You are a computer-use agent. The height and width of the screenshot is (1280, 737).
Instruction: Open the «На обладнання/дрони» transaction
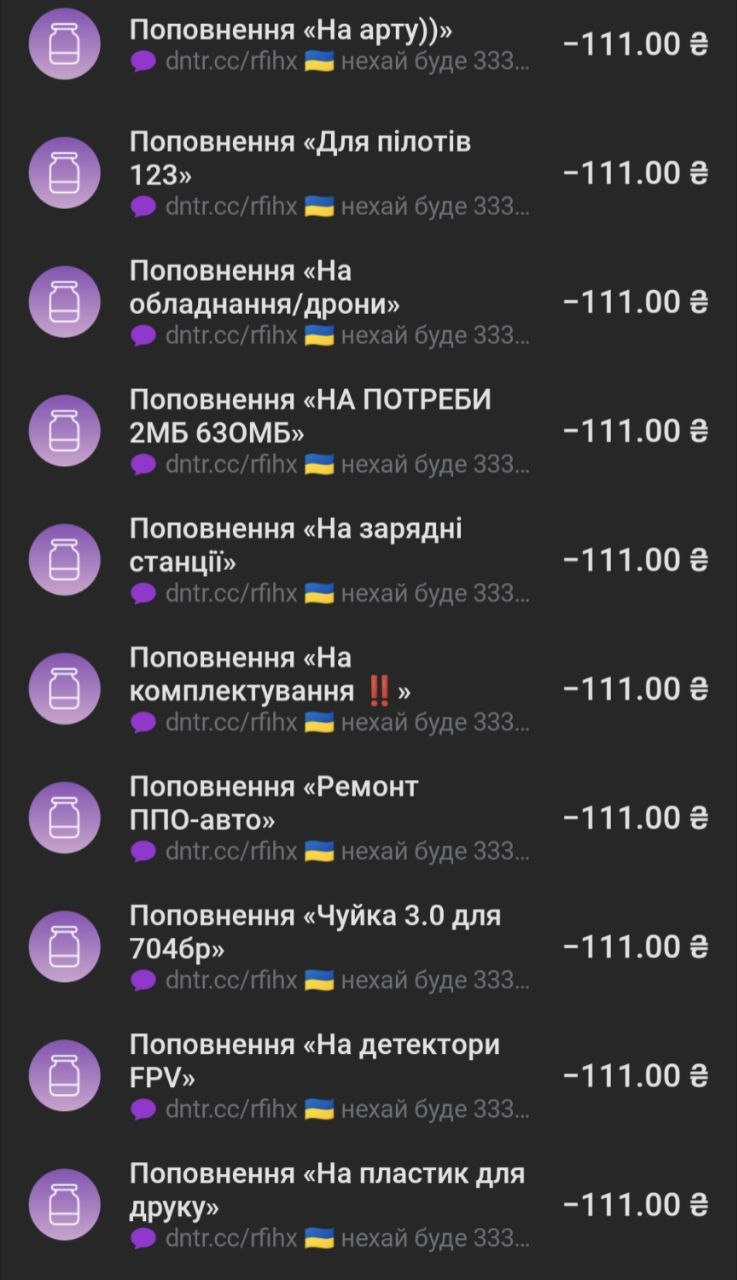pyautogui.click(x=330, y=302)
